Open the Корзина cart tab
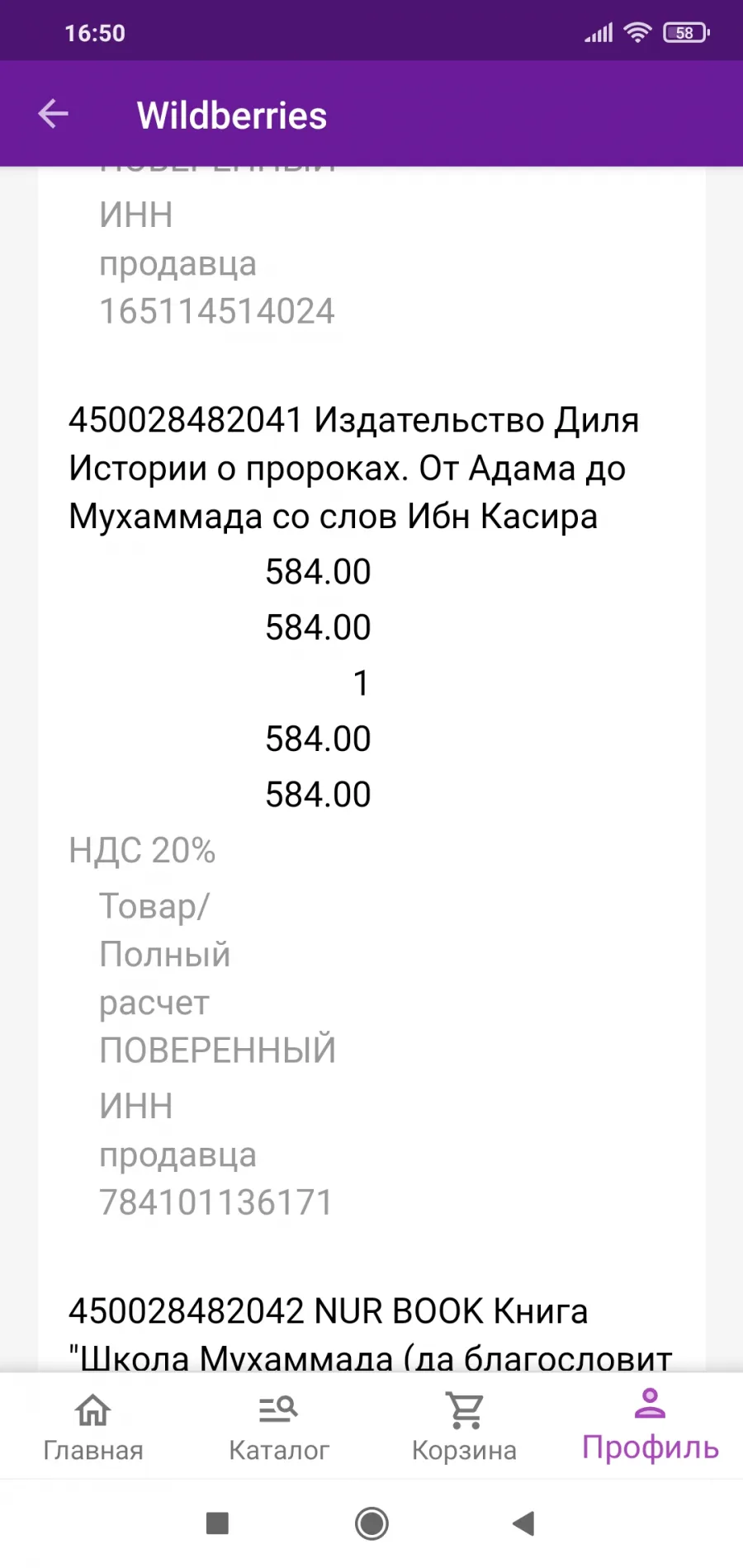The height and width of the screenshot is (1568, 743). (x=465, y=1427)
